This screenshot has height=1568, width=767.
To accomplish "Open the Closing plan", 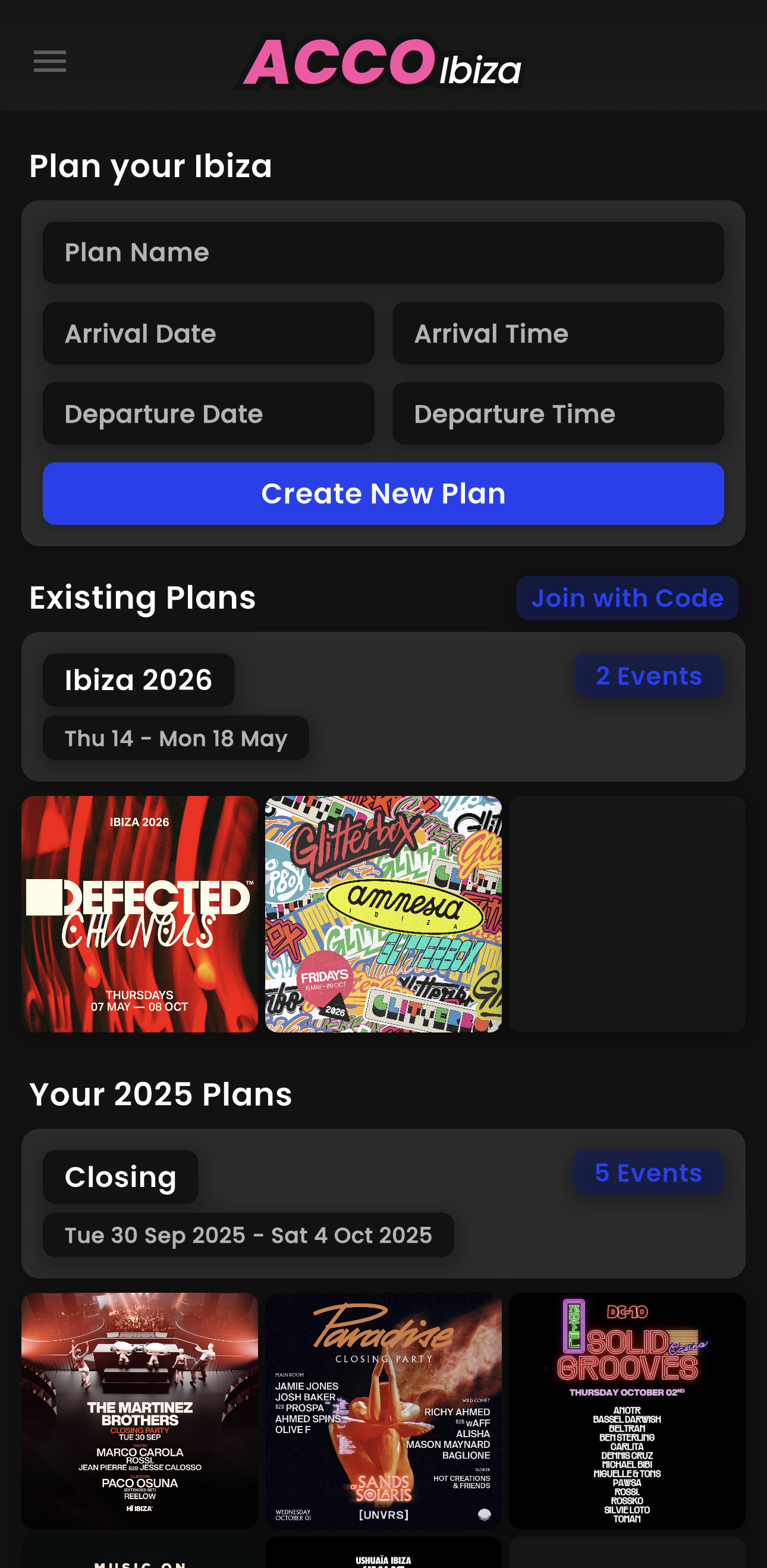I will (120, 1176).
